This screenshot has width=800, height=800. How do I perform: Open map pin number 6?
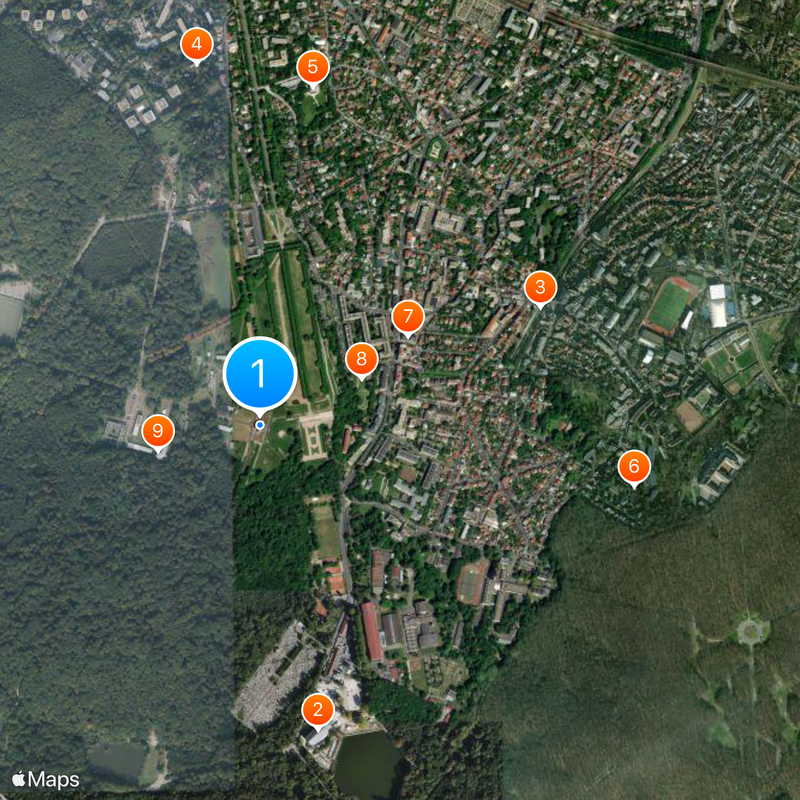(x=634, y=466)
